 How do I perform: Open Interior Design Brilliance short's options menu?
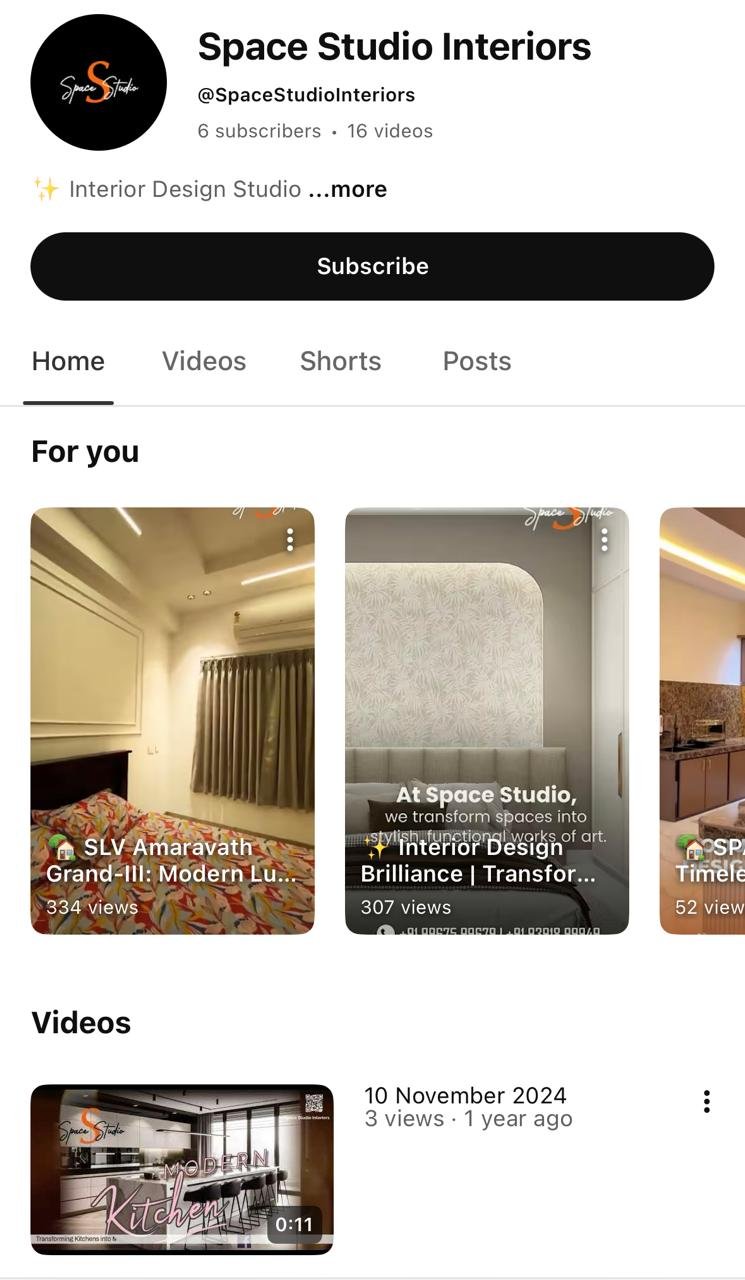(604, 540)
